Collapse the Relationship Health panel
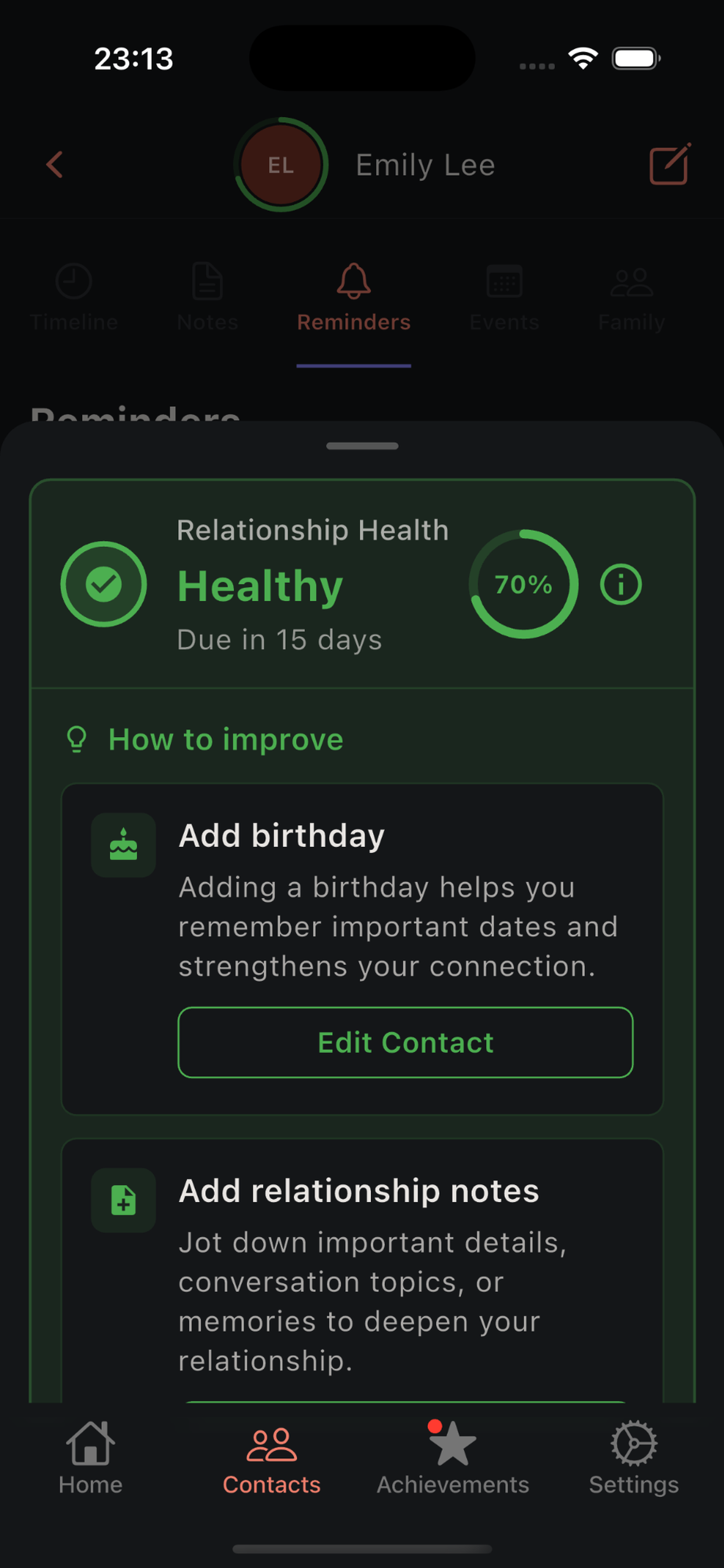The width and height of the screenshot is (724, 1568). tap(361, 446)
